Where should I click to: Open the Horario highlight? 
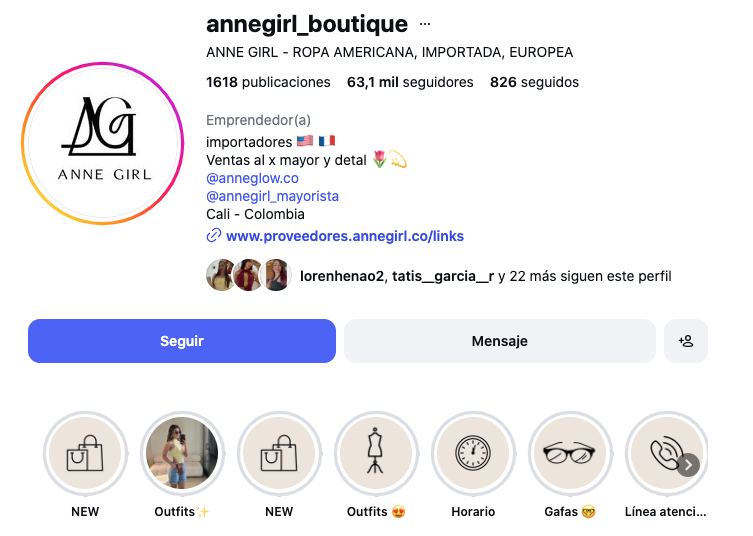[473, 456]
